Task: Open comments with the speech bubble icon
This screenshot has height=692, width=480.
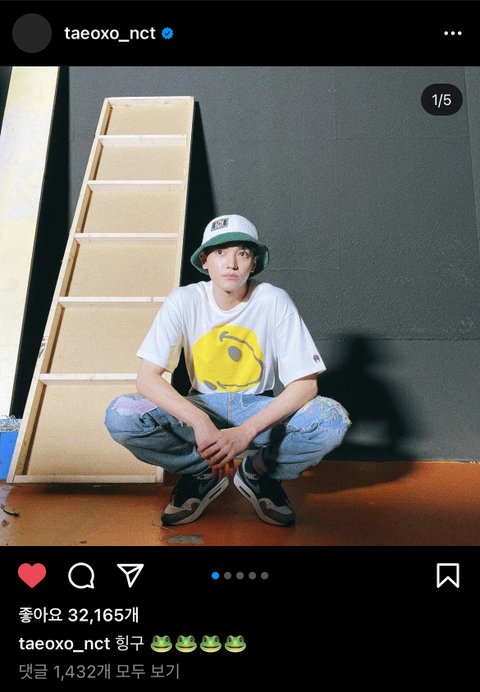Action: [x=82, y=575]
